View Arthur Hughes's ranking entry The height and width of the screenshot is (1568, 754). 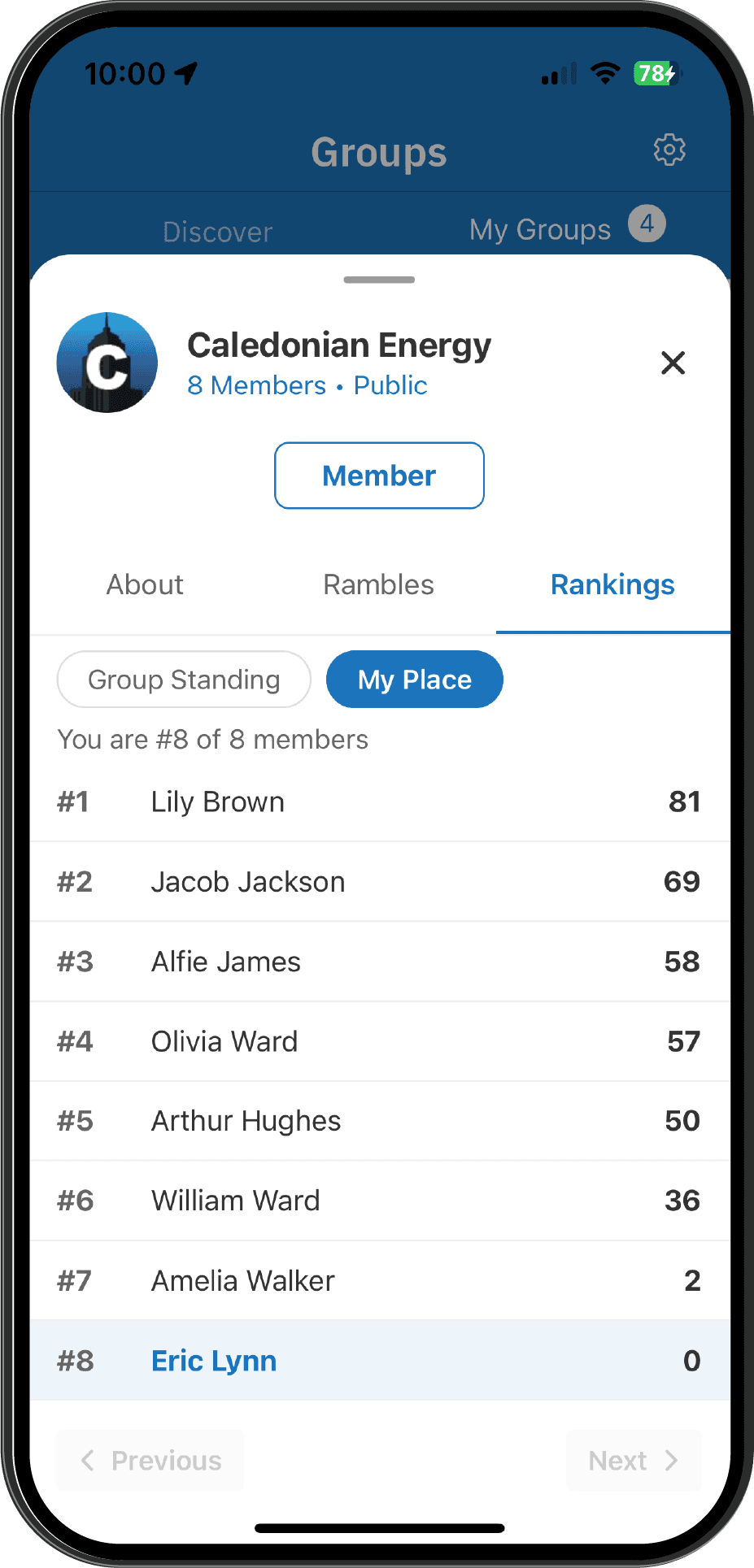380,1121
